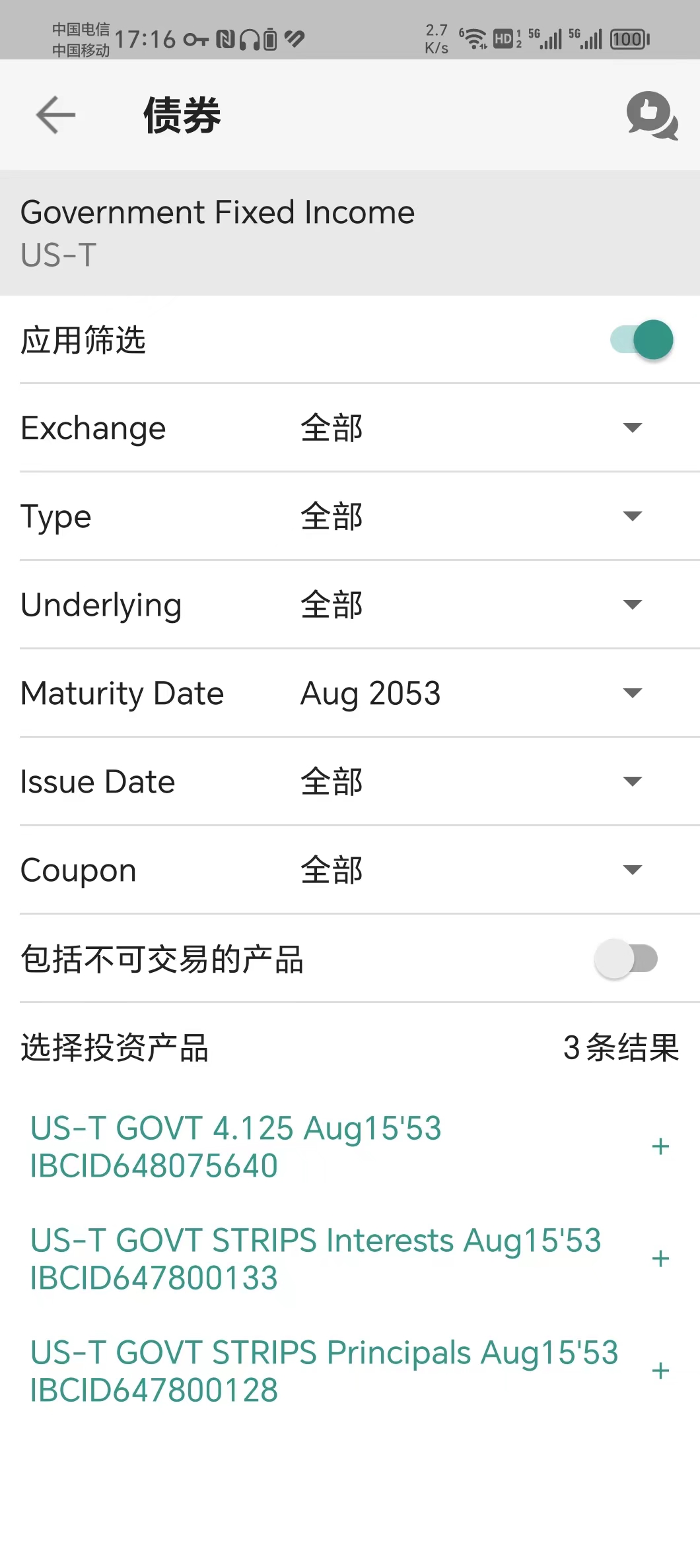The image size is (700, 1568).
Task: View US-T GOVT STRIPS Principals Aug15'53
Action: click(324, 1371)
